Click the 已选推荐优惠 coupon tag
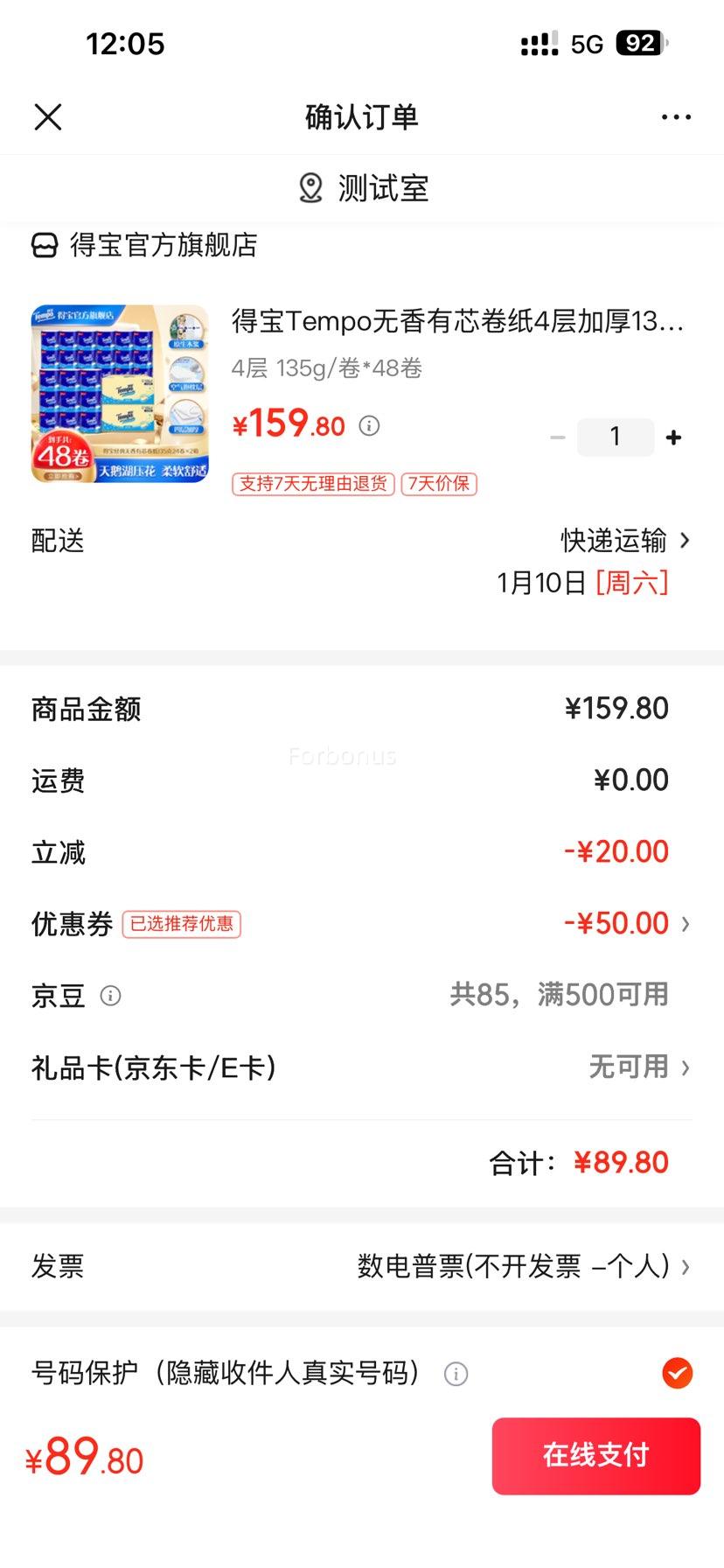Image resolution: width=724 pixels, height=1568 pixels. [182, 925]
